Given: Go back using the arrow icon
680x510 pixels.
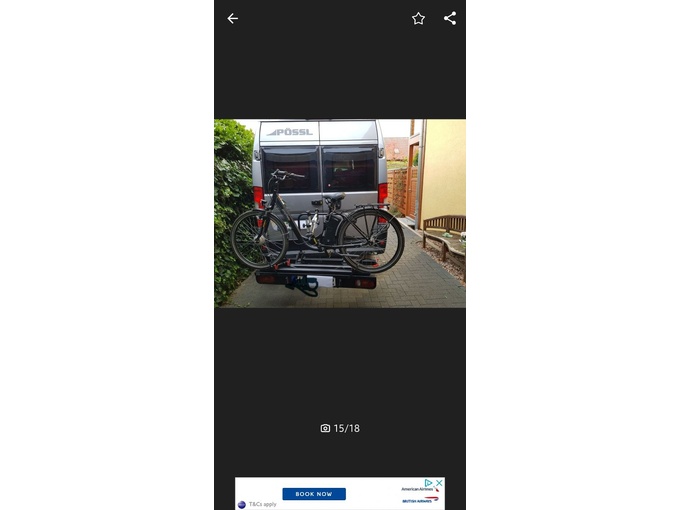Looking at the screenshot, I should 232,18.
